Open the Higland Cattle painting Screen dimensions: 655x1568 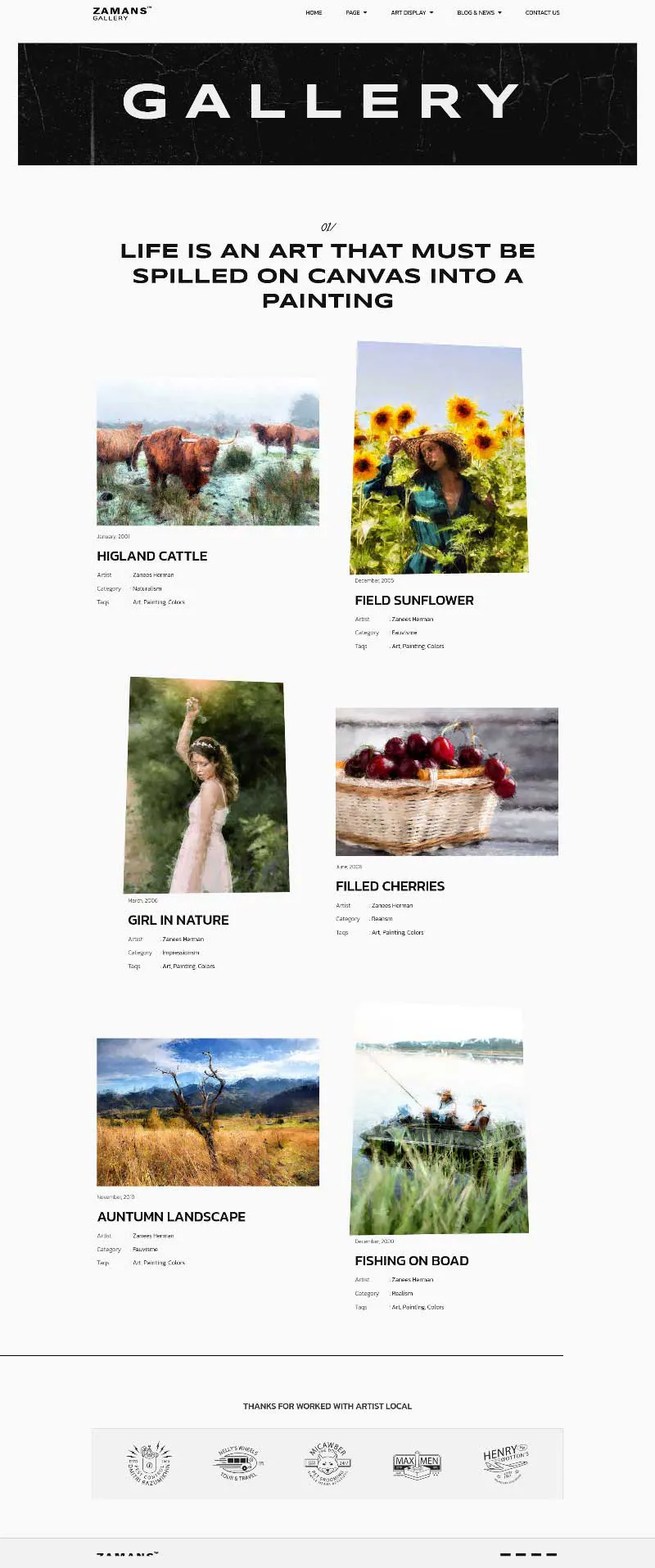208,452
